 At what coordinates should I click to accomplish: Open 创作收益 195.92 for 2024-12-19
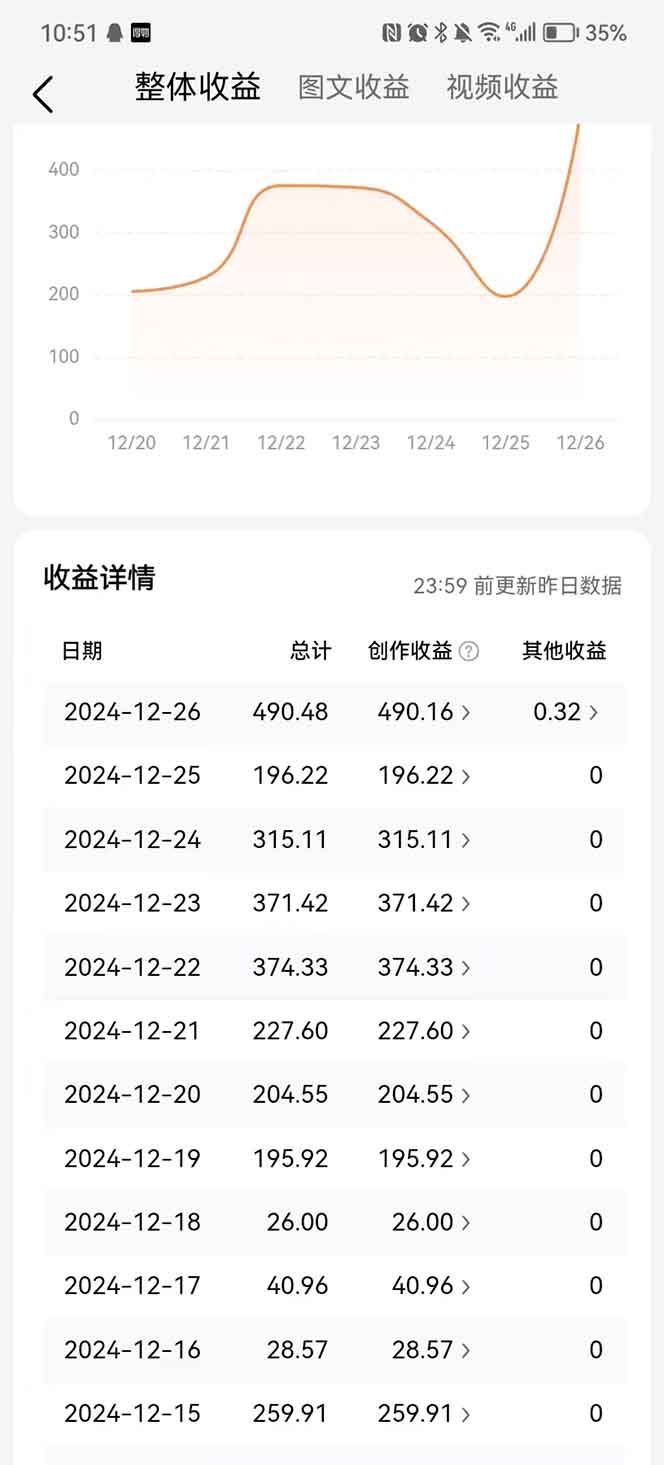pos(424,1159)
